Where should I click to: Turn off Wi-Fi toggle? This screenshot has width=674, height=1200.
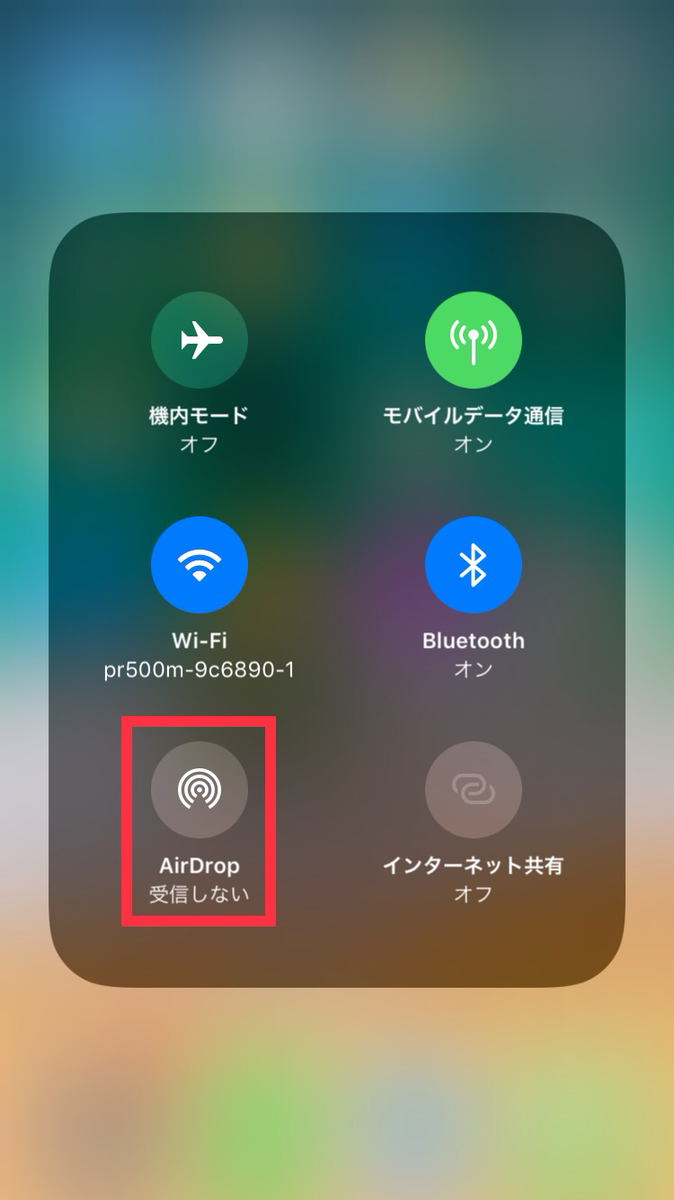tap(198, 566)
